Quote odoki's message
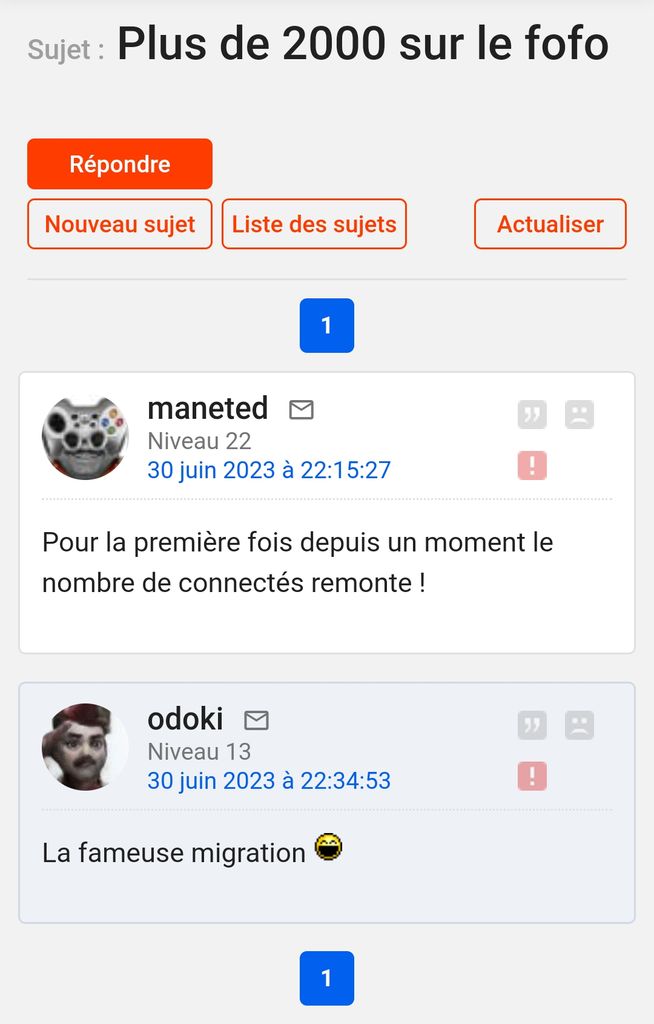654x1024 pixels. [x=532, y=725]
